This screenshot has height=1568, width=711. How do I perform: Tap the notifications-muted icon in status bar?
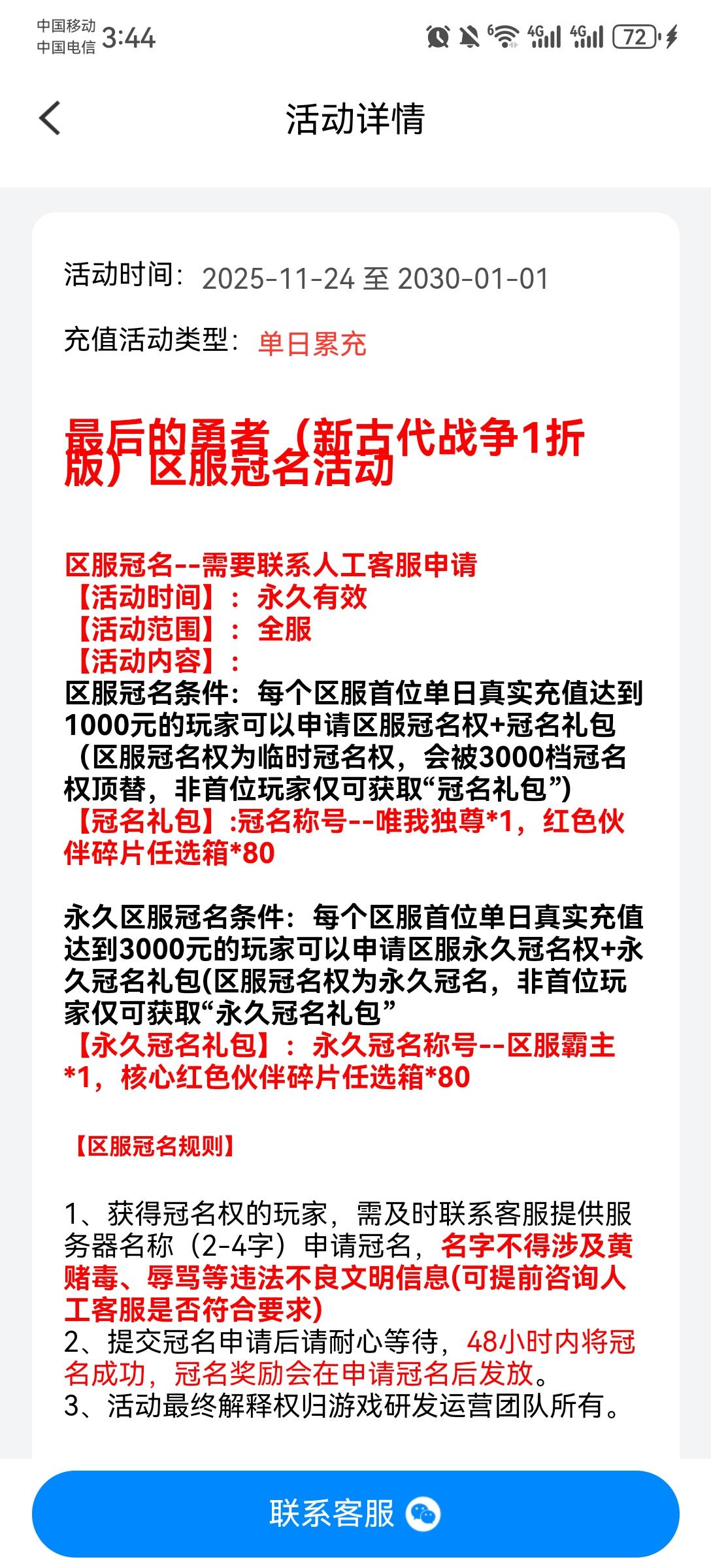click(469, 36)
